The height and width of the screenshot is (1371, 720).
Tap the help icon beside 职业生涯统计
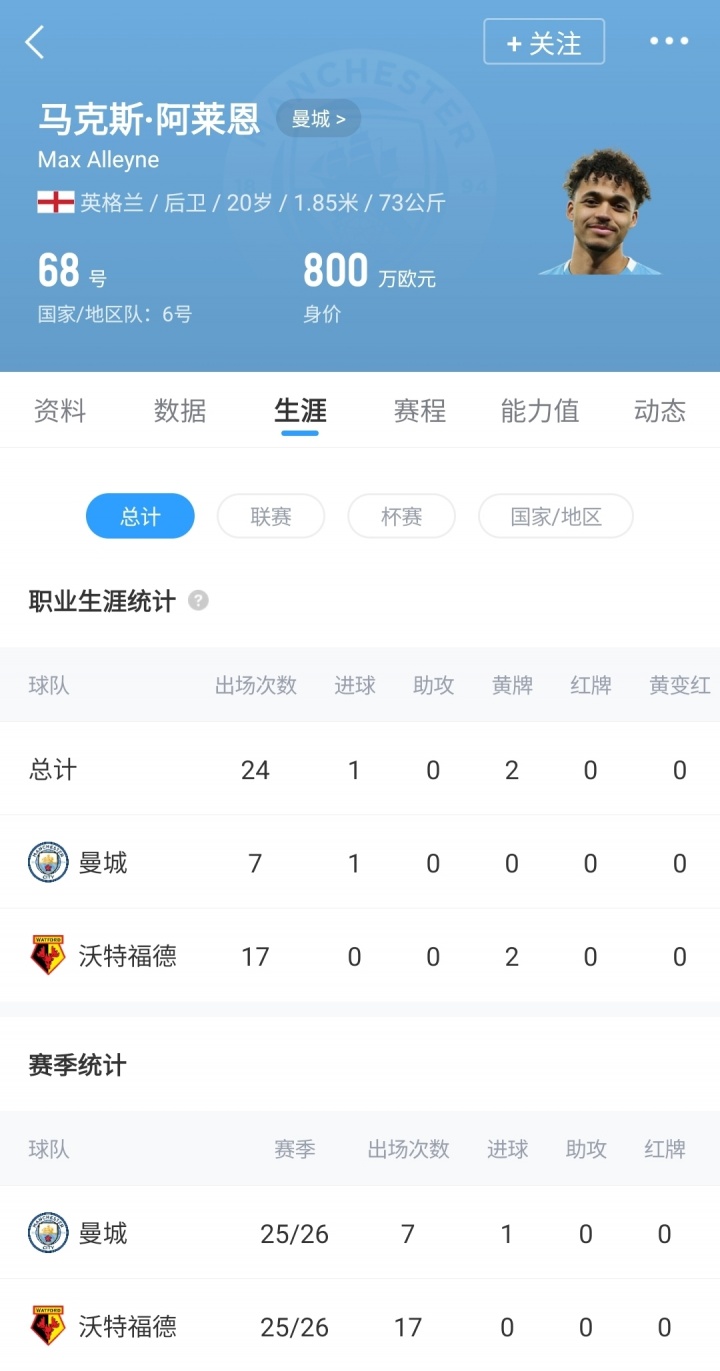coord(199,601)
